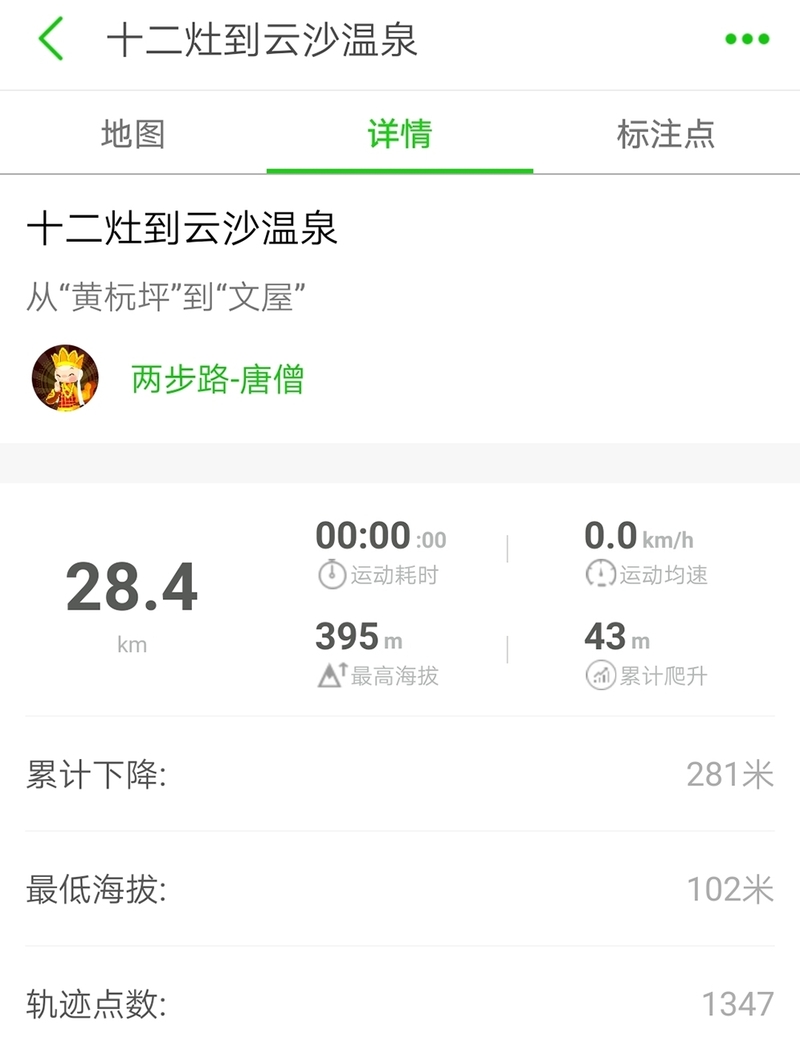Viewport: 800px width, 1045px height.
Task: Open 两步路-唐僧 user profile
Action: click(217, 379)
